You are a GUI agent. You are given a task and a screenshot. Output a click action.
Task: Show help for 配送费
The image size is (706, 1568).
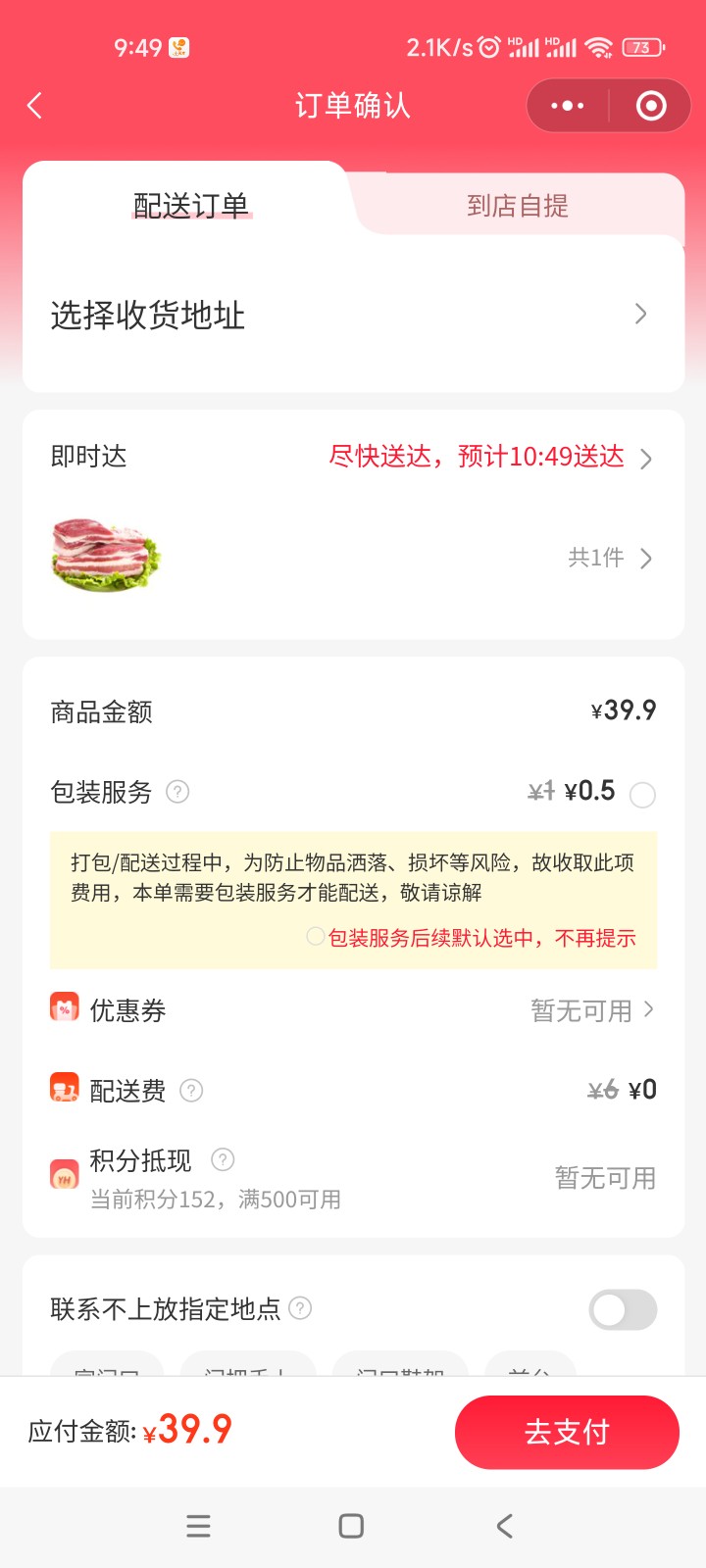coord(192,1091)
